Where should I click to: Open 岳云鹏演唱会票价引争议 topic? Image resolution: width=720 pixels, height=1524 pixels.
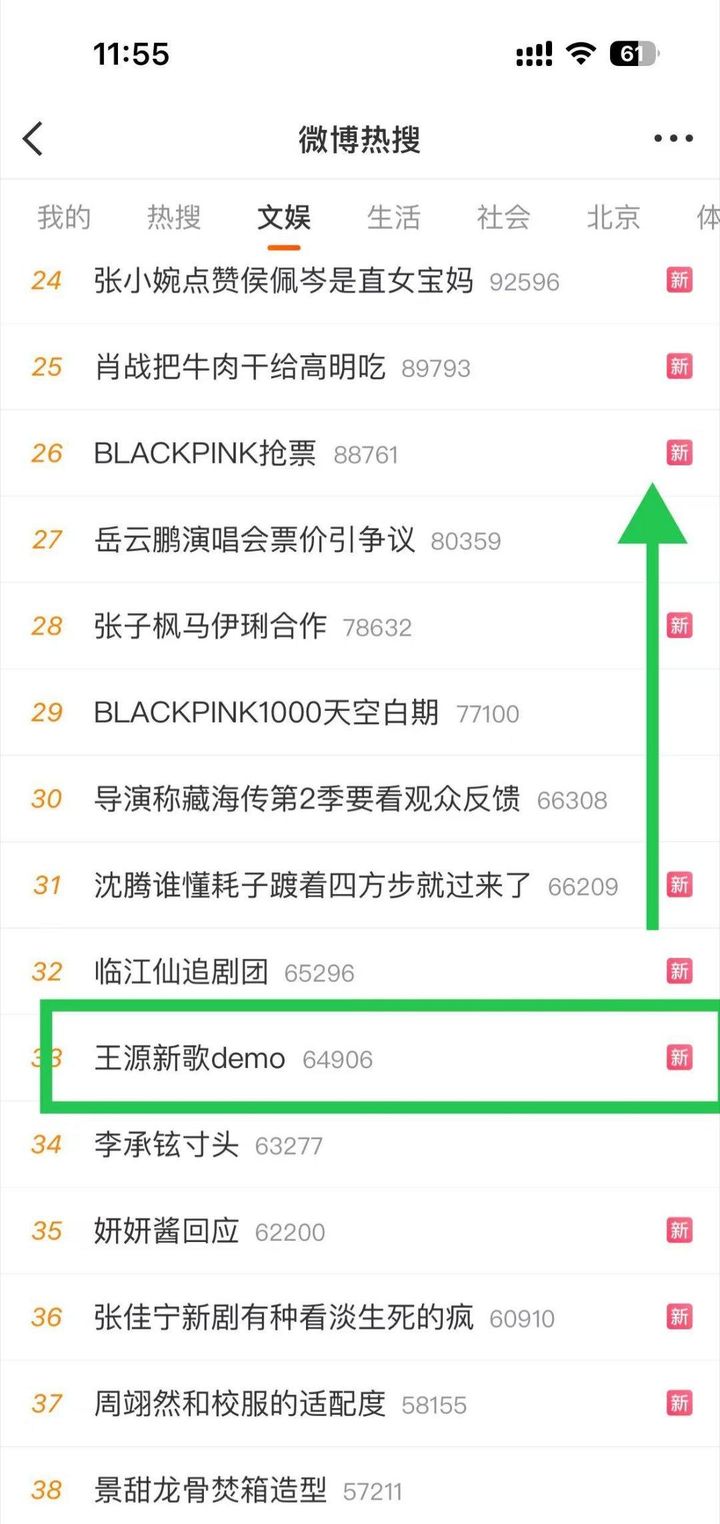(254, 540)
